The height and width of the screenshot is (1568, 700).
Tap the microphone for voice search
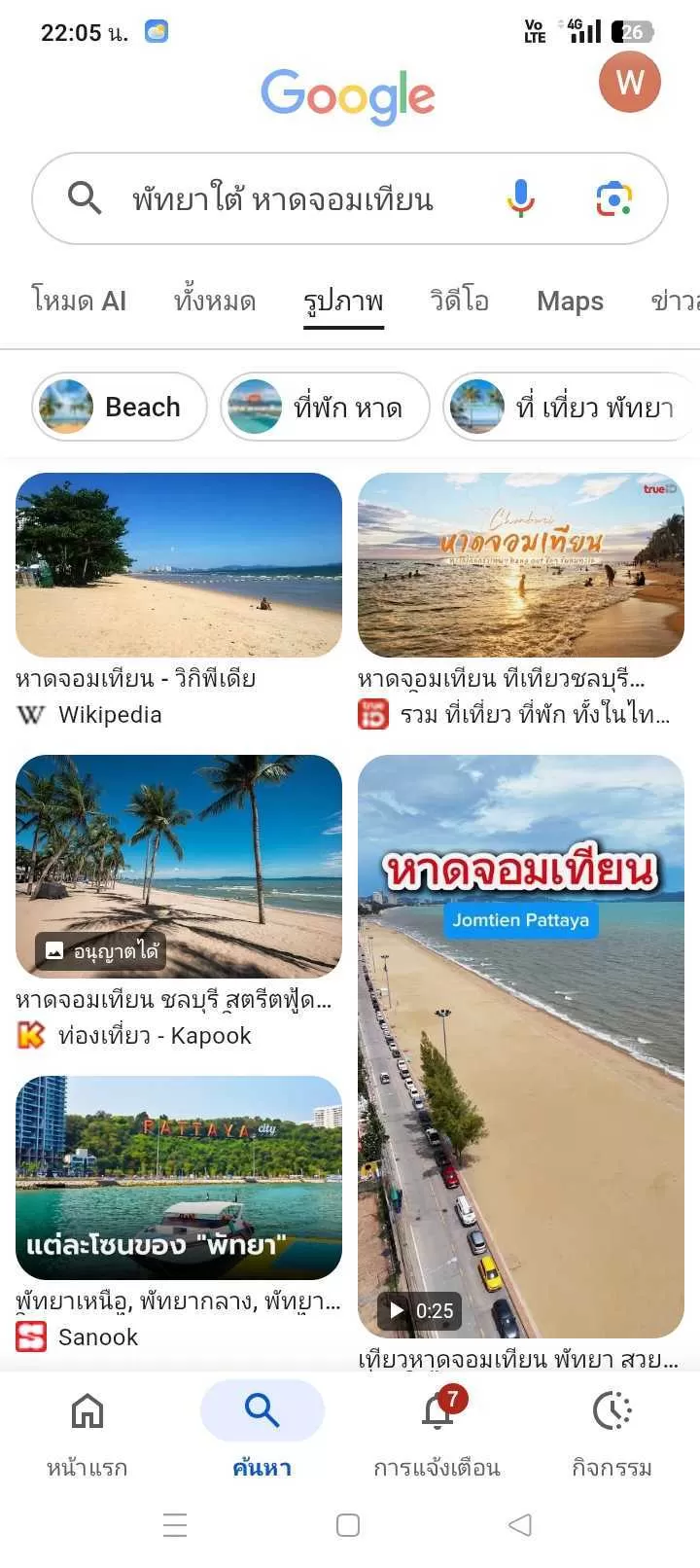point(522,198)
